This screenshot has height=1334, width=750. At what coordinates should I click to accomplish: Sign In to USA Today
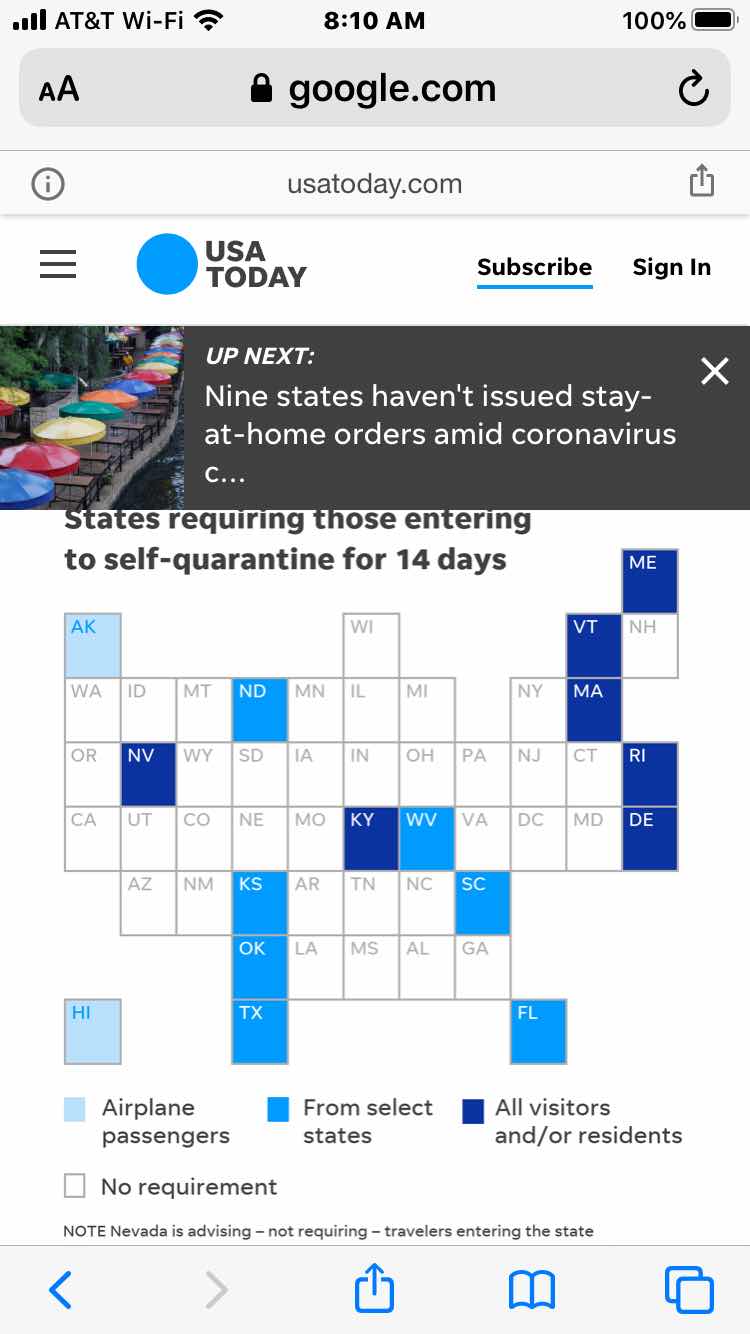click(x=671, y=267)
